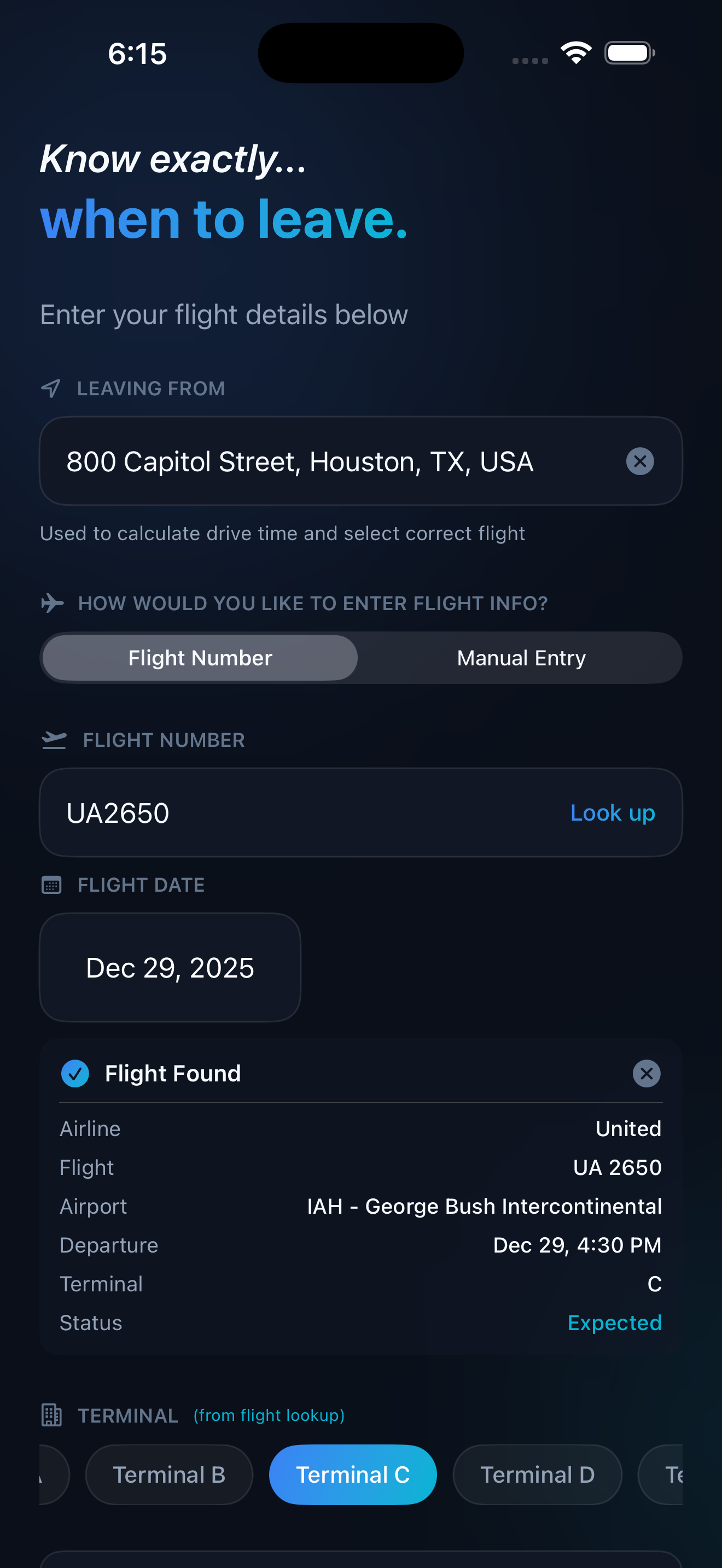Click the blue checkmark on Flight Found card
Image resolution: width=722 pixels, height=1568 pixels.
point(75,1074)
